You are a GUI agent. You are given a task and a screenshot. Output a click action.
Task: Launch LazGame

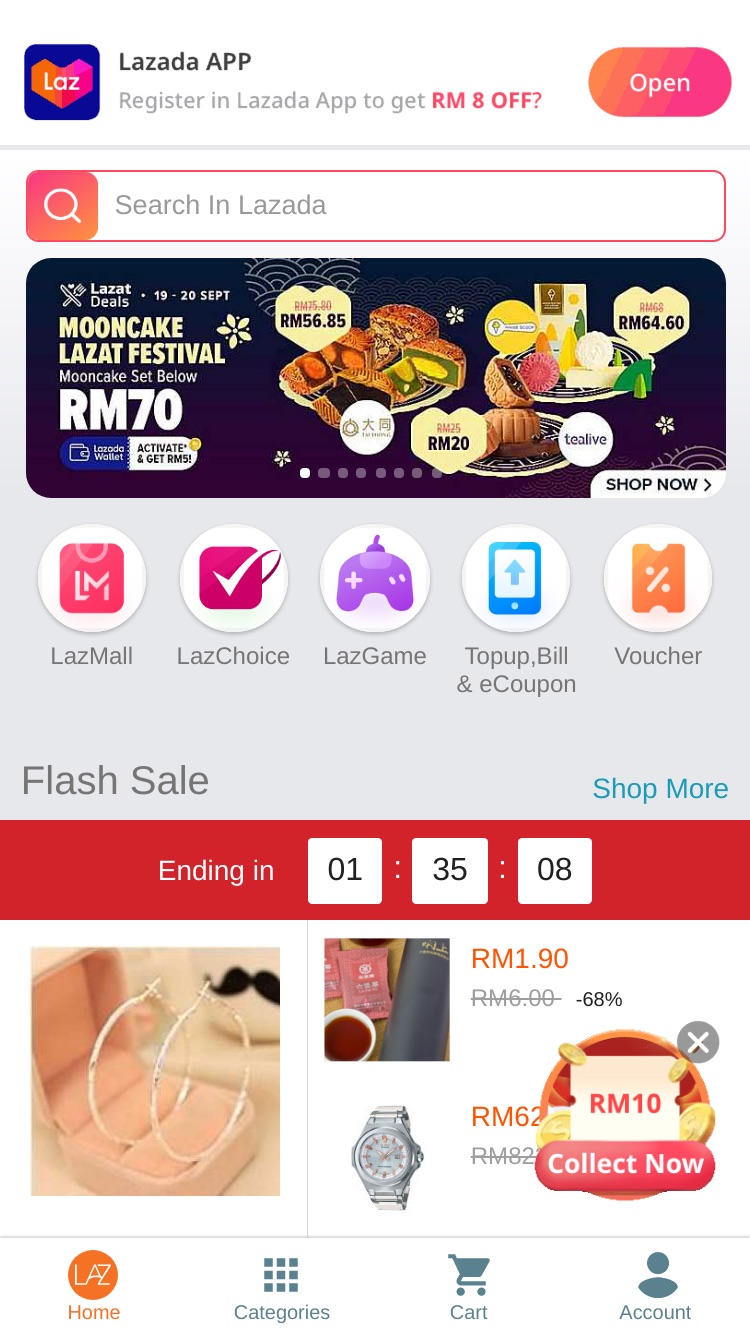[x=375, y=598]
